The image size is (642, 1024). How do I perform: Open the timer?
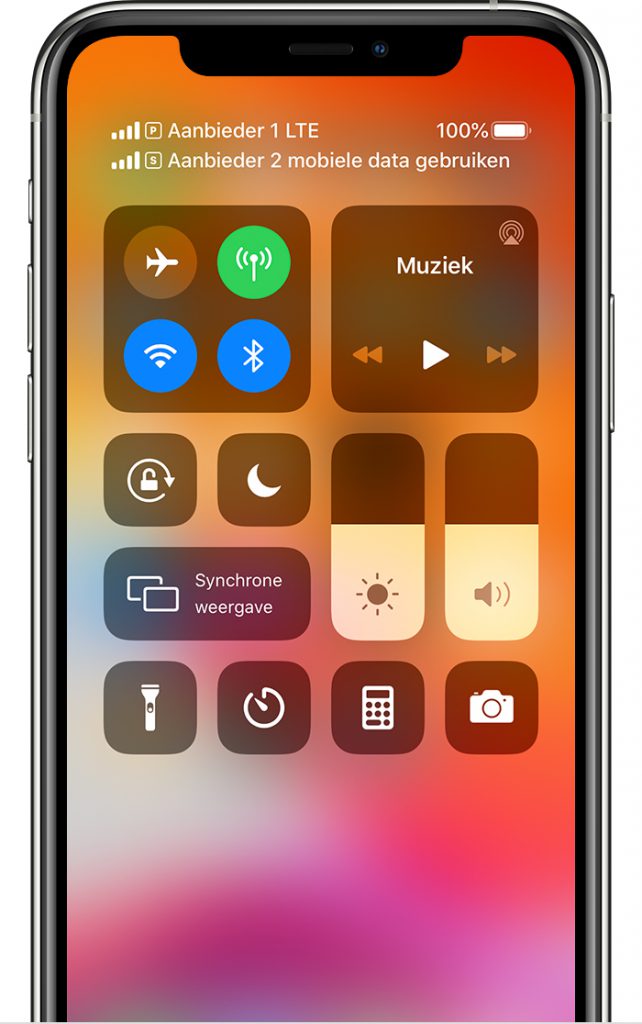[x=264, y=707]
